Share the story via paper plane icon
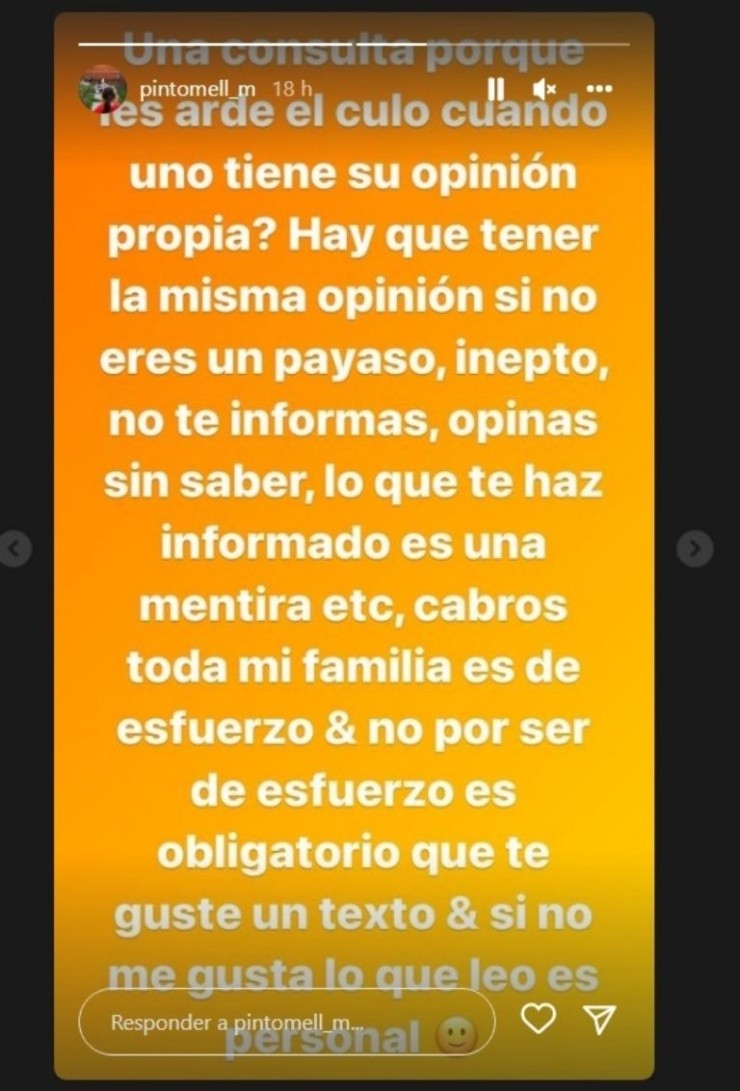 point(599,1019)
